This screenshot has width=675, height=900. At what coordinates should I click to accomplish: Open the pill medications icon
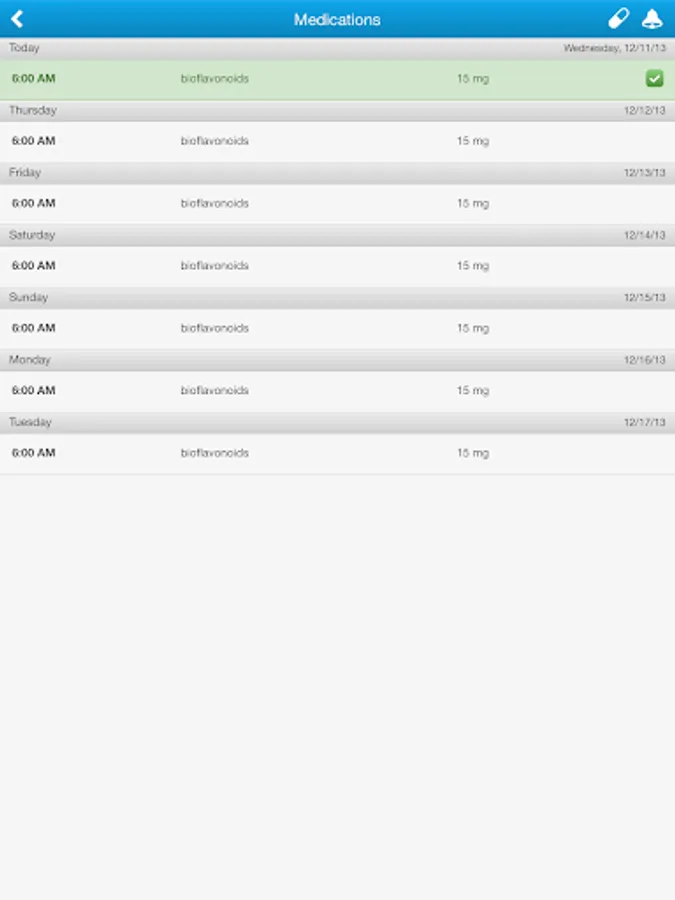[x=618, y=19]
